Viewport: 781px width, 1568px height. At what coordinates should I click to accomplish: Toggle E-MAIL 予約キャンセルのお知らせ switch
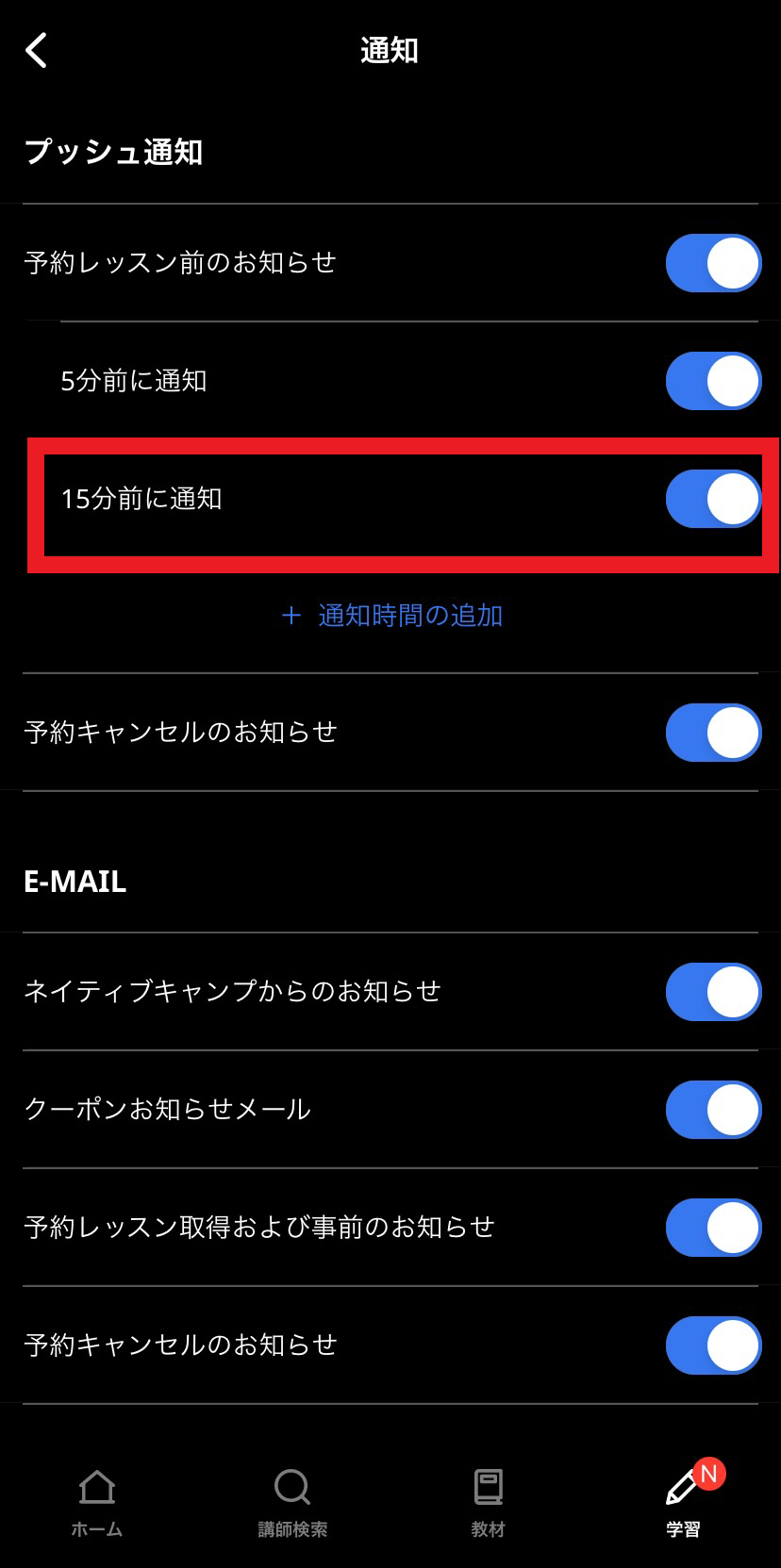coord(713,1345)
